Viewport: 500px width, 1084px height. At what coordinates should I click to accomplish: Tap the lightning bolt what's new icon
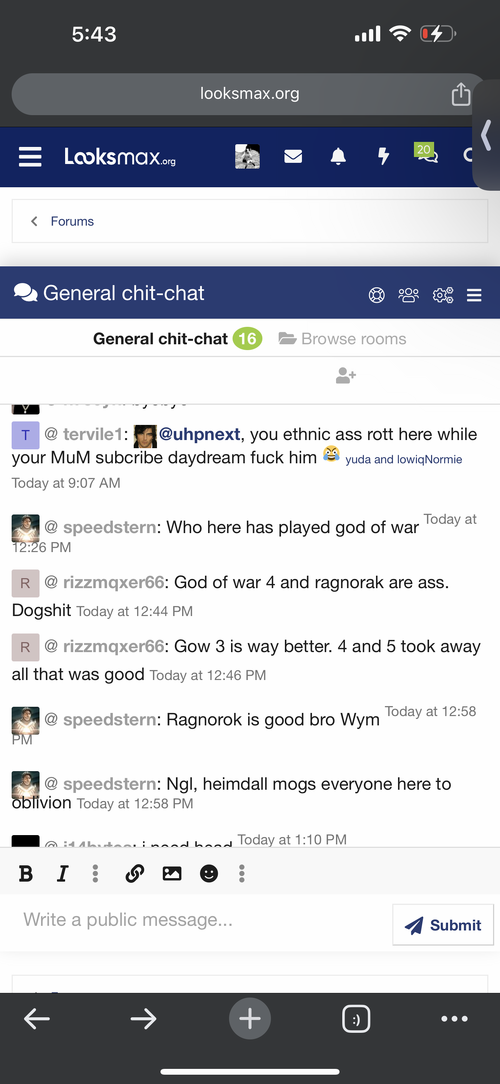tap(383, 157)
